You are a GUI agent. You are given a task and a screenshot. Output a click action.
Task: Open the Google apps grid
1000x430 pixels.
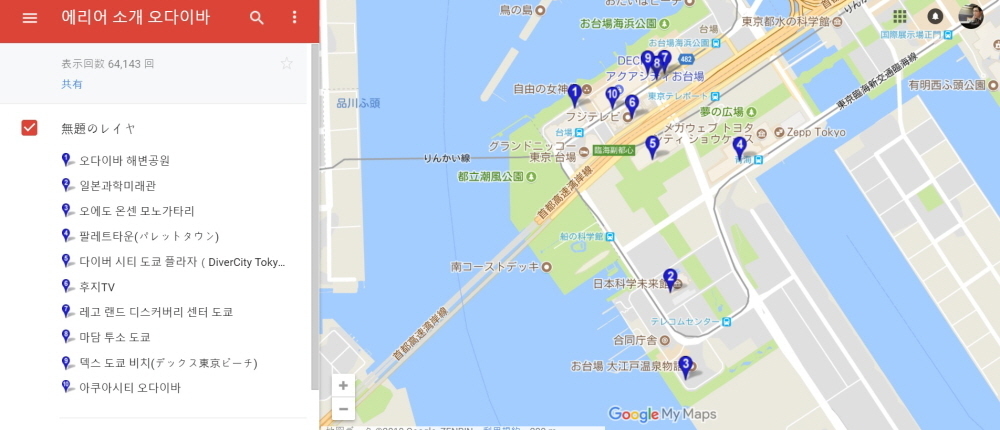pos(900,16)
